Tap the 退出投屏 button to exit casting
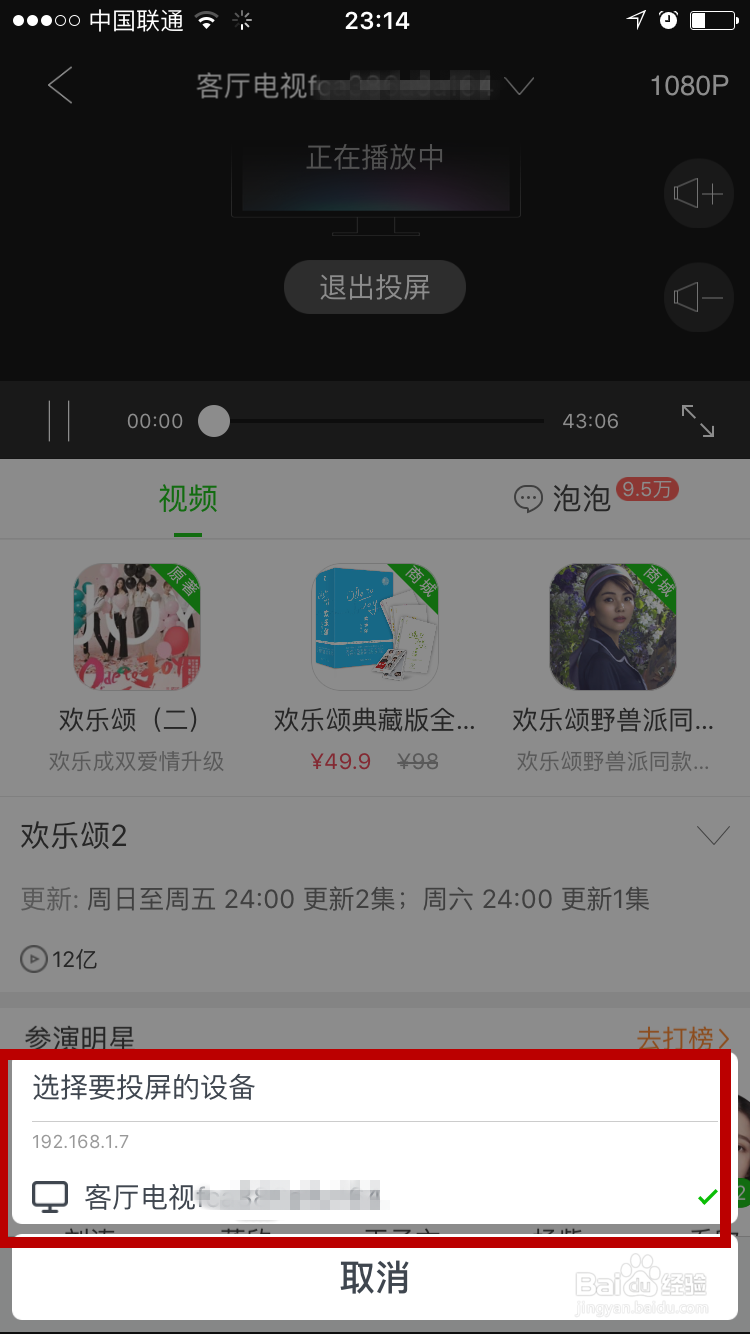Image resolution: width=750 pixels, height=1334 pixels. [x=375, y=287]
